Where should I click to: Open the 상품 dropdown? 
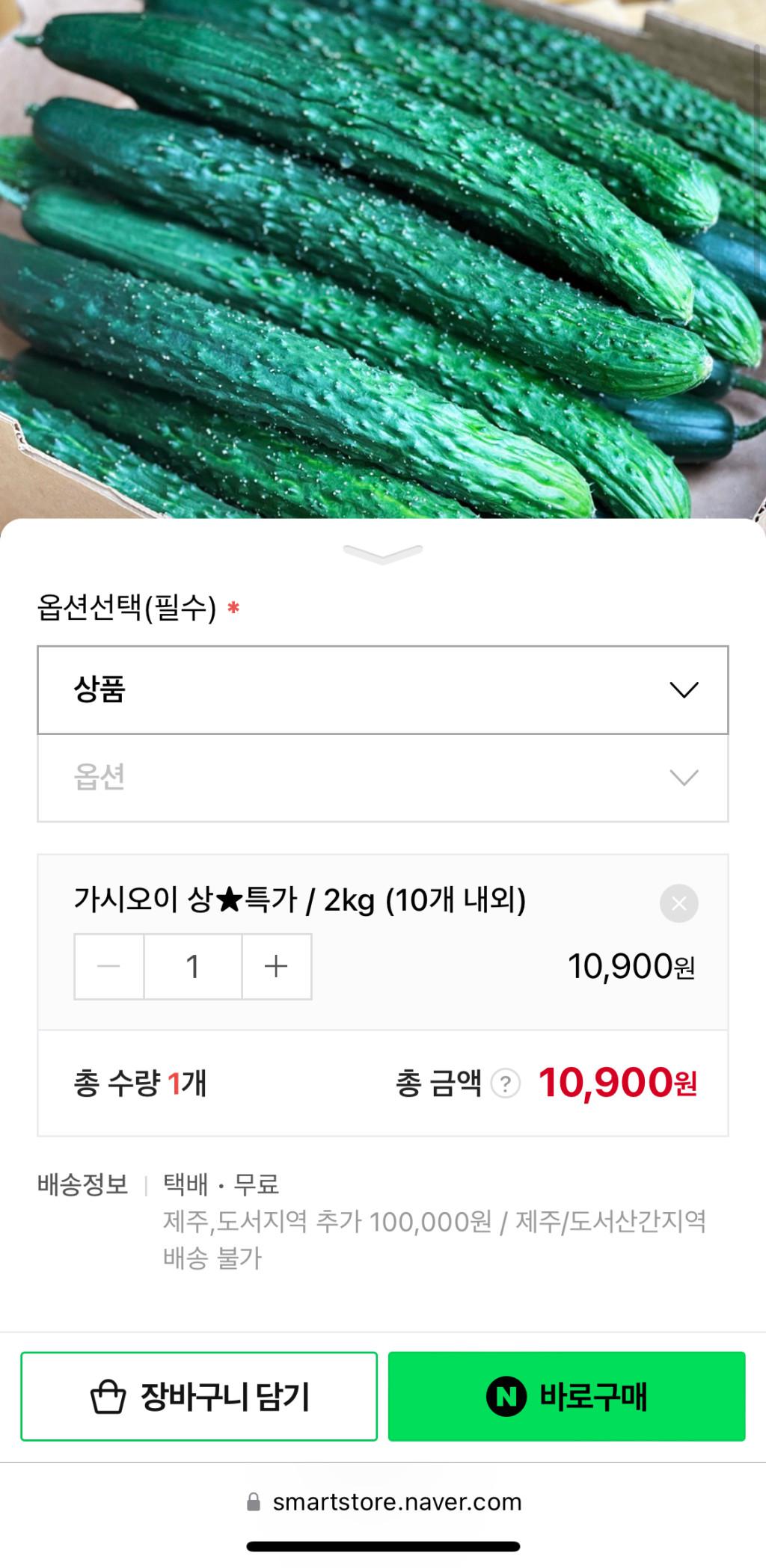[383, 689]
